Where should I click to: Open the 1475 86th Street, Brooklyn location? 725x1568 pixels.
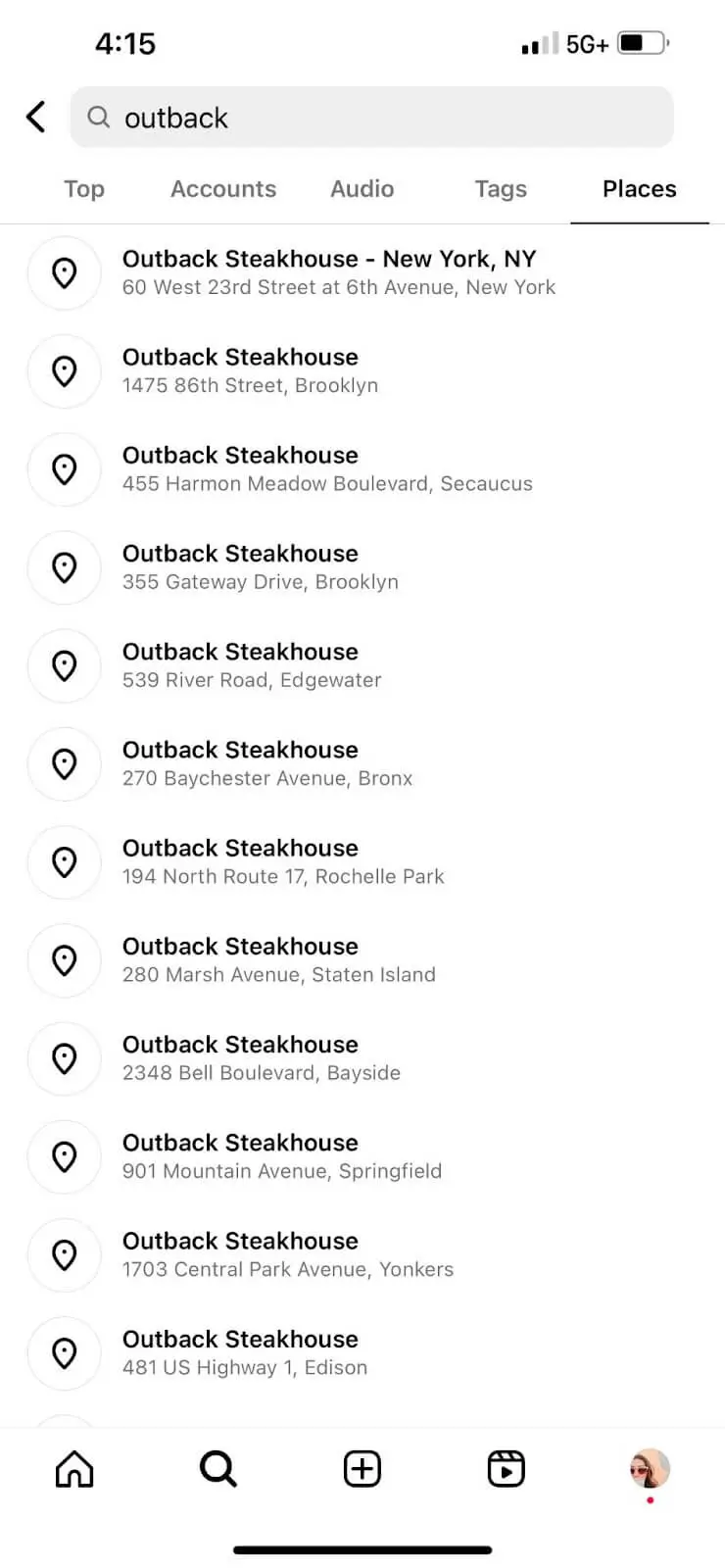(362, 370)
